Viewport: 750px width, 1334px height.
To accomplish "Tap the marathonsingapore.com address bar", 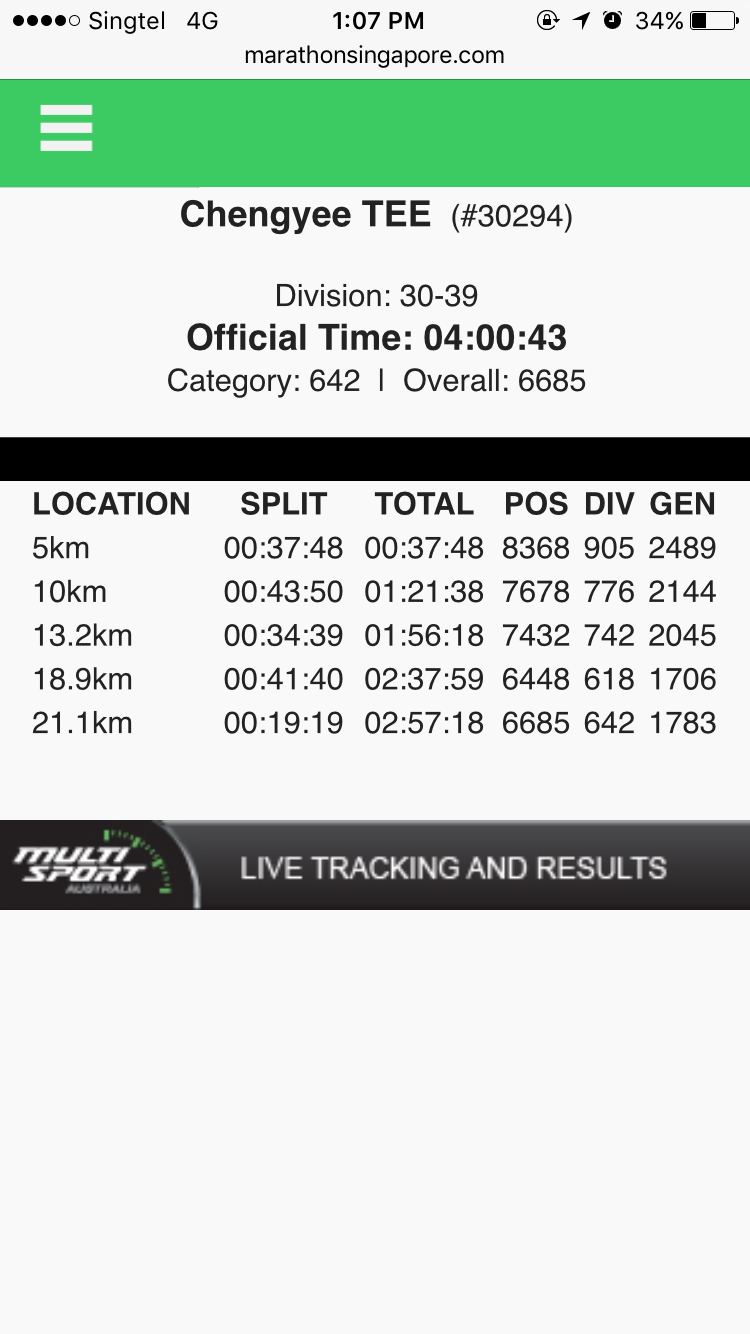I will pos(375,56).
